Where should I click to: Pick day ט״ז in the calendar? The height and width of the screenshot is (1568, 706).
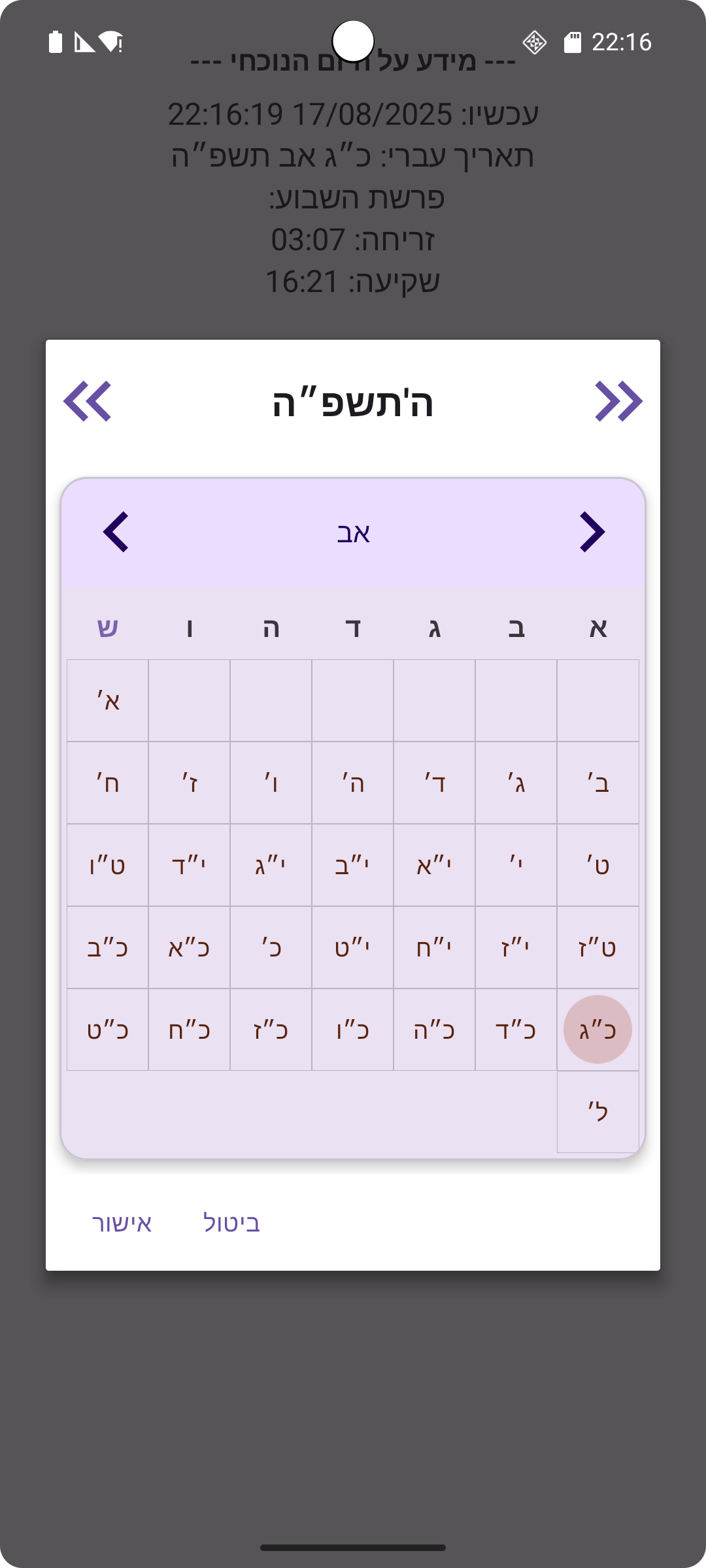(597, 947)
